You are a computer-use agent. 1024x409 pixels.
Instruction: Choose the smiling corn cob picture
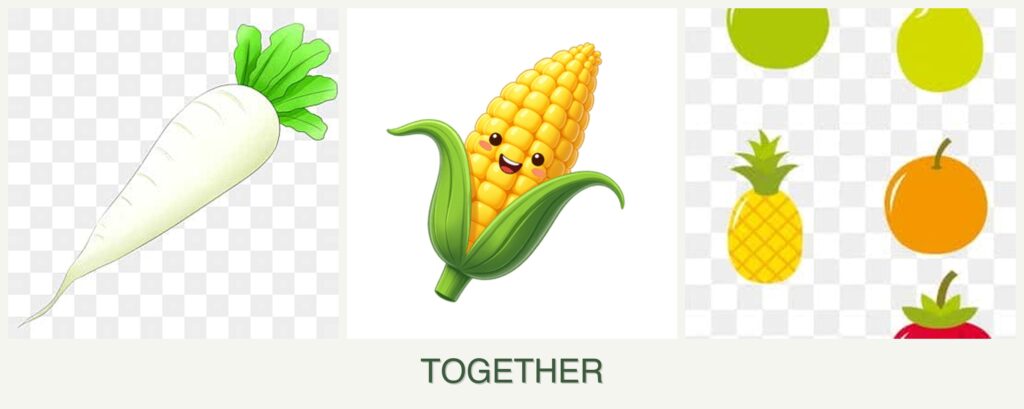click(x=511, y=173)
